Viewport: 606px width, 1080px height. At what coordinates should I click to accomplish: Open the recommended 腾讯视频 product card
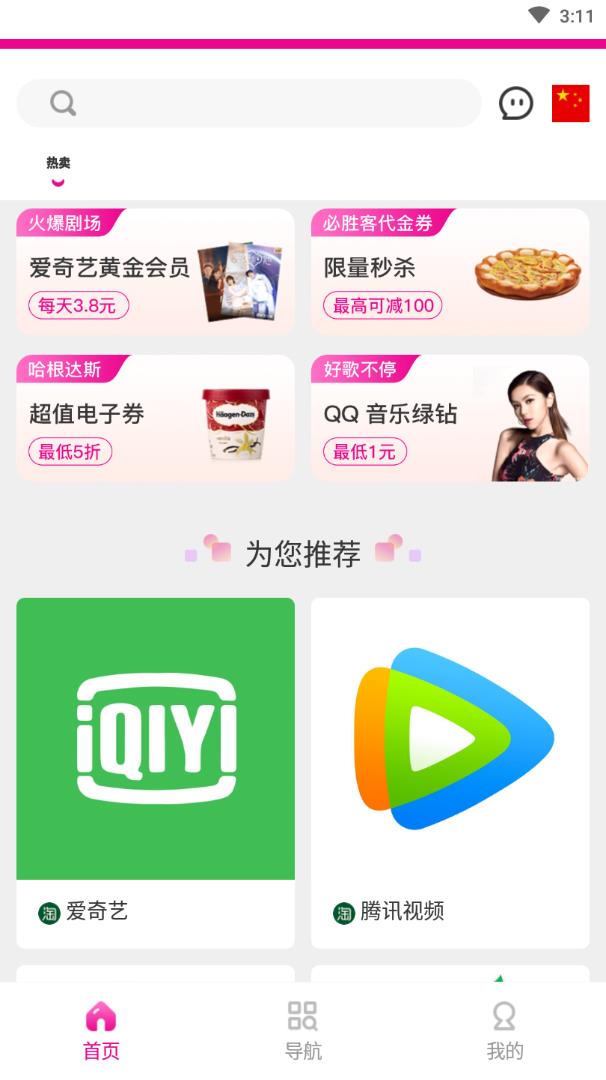point(450,772)
